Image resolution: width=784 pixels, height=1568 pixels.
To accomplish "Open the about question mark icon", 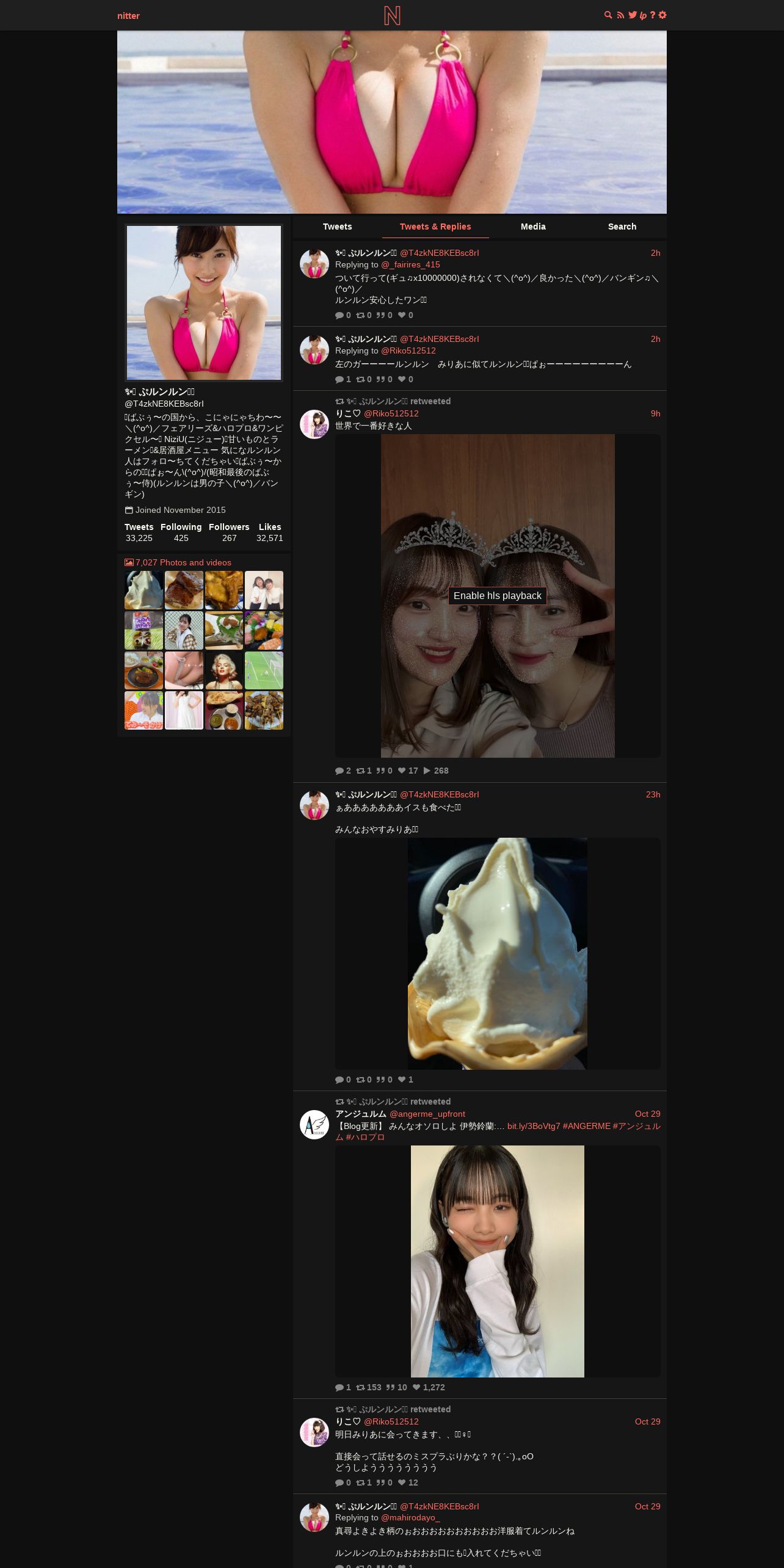I will 652,15.
